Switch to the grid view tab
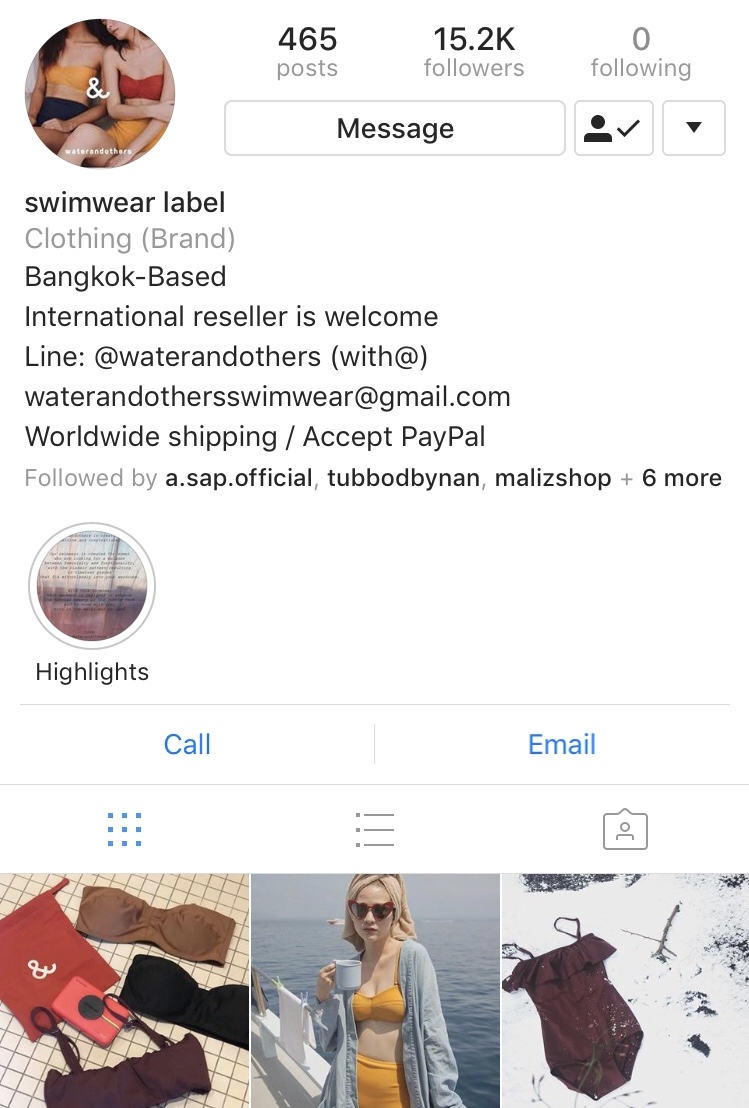749x1108 pixels. (x=124, y=829)
